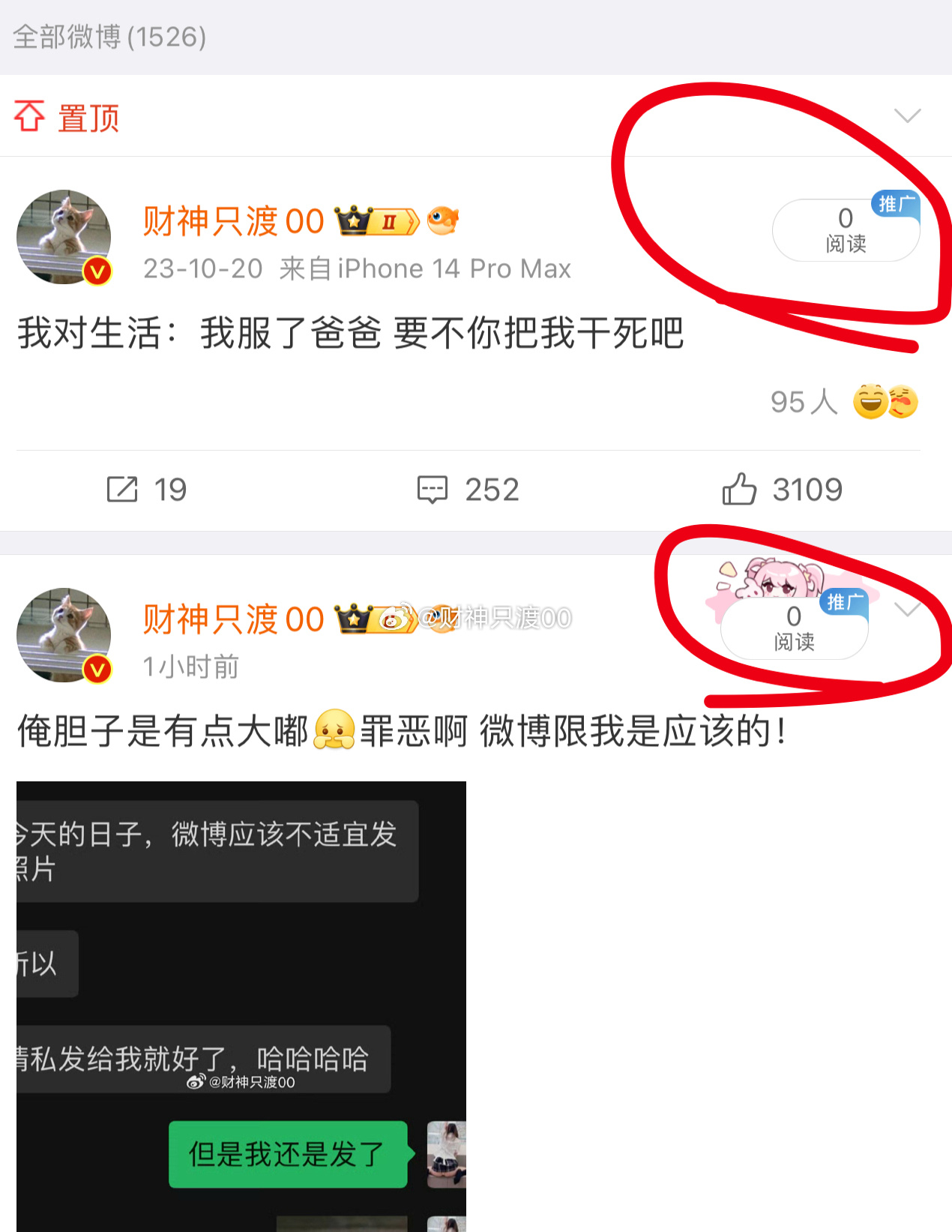Repost the pinned post with 19 reposts
The image size is (952, 1232).
[x=147, y=490]
